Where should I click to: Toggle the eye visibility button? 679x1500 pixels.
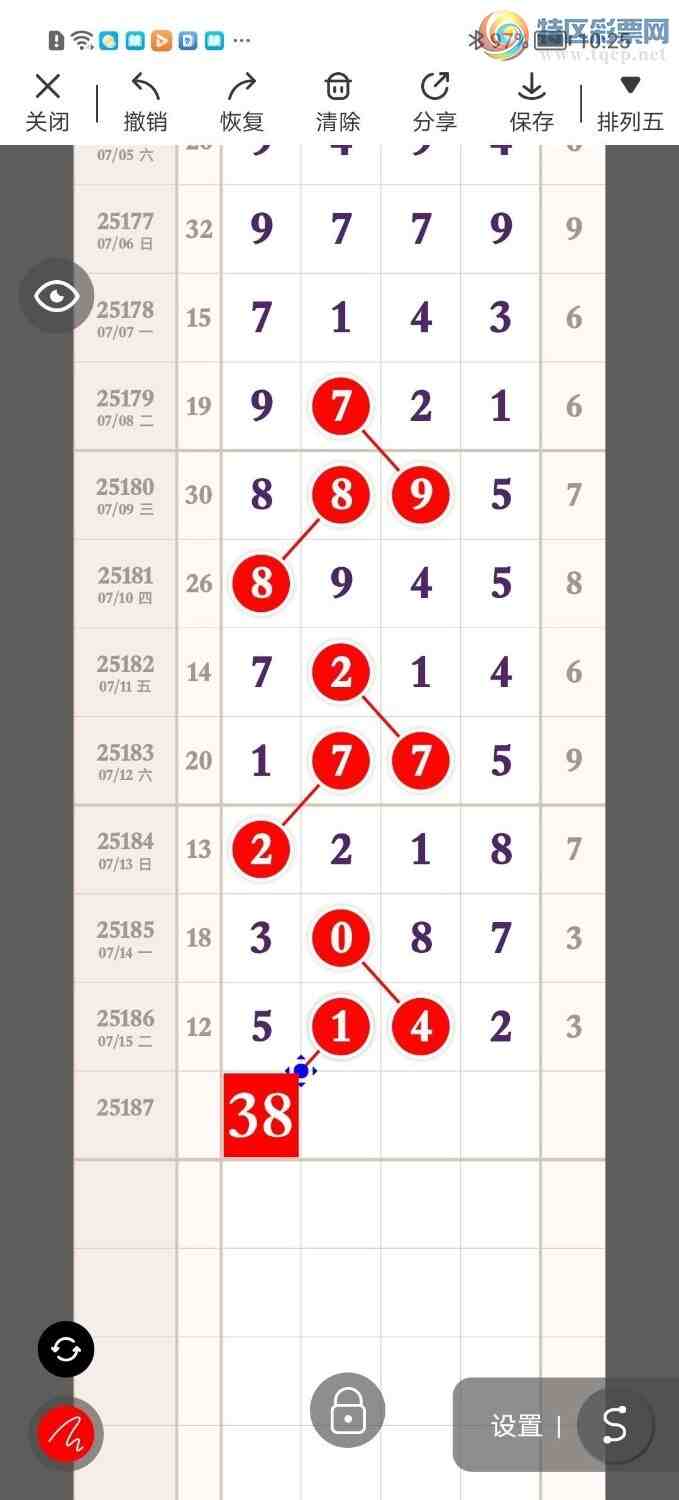(x=56, y=296)
